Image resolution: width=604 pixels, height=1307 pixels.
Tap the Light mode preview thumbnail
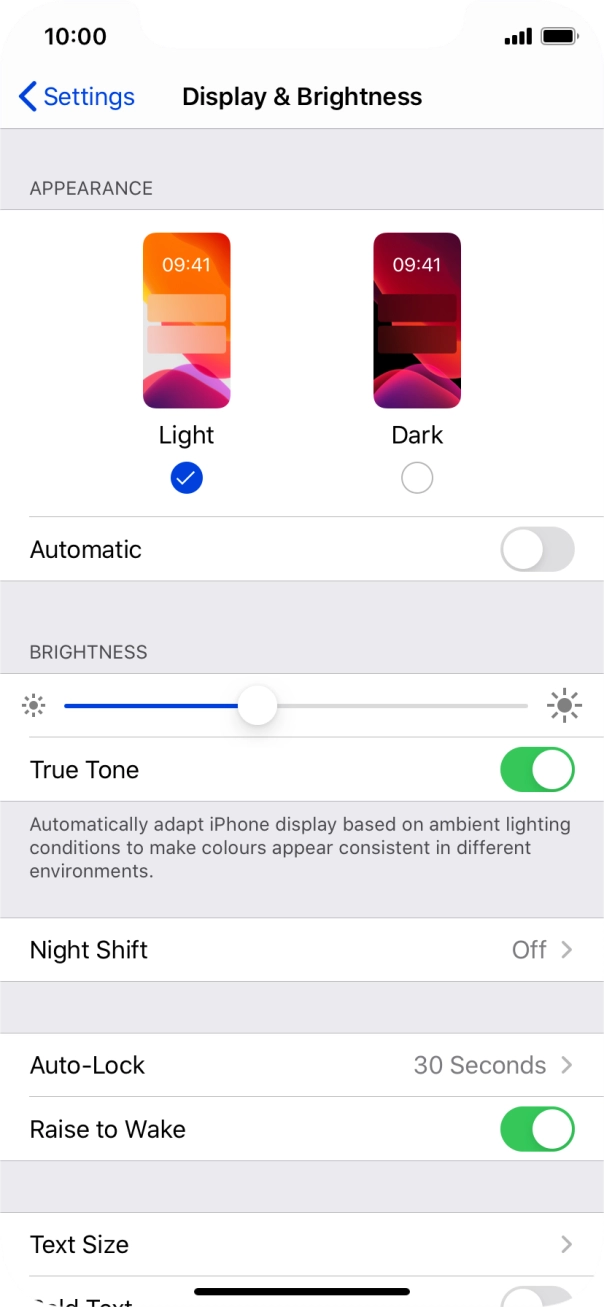[x=186, y=320]
